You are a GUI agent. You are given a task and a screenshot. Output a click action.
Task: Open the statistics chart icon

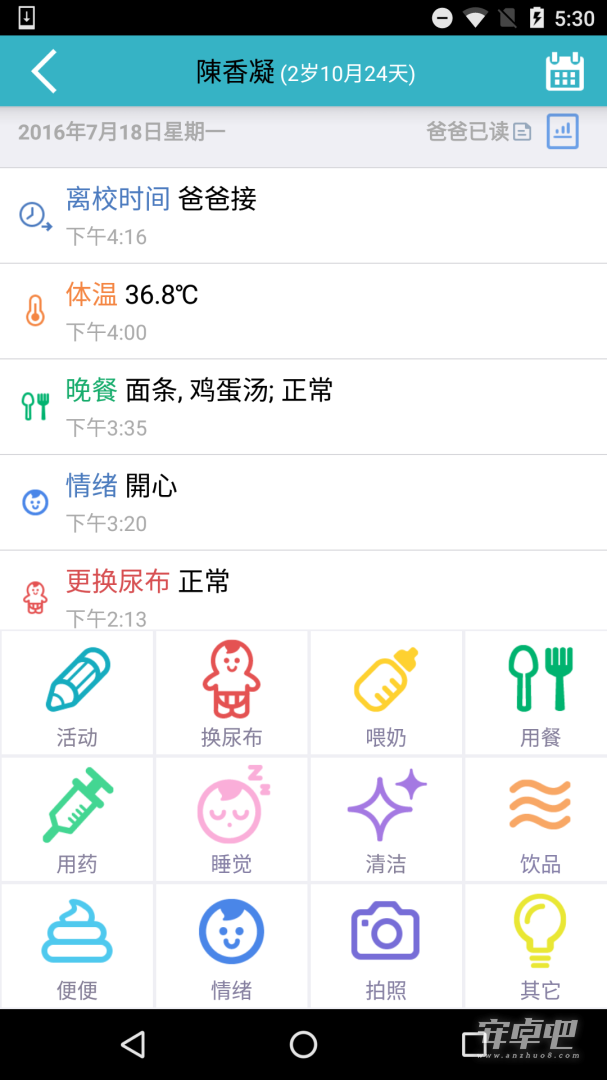coord(563,132)
